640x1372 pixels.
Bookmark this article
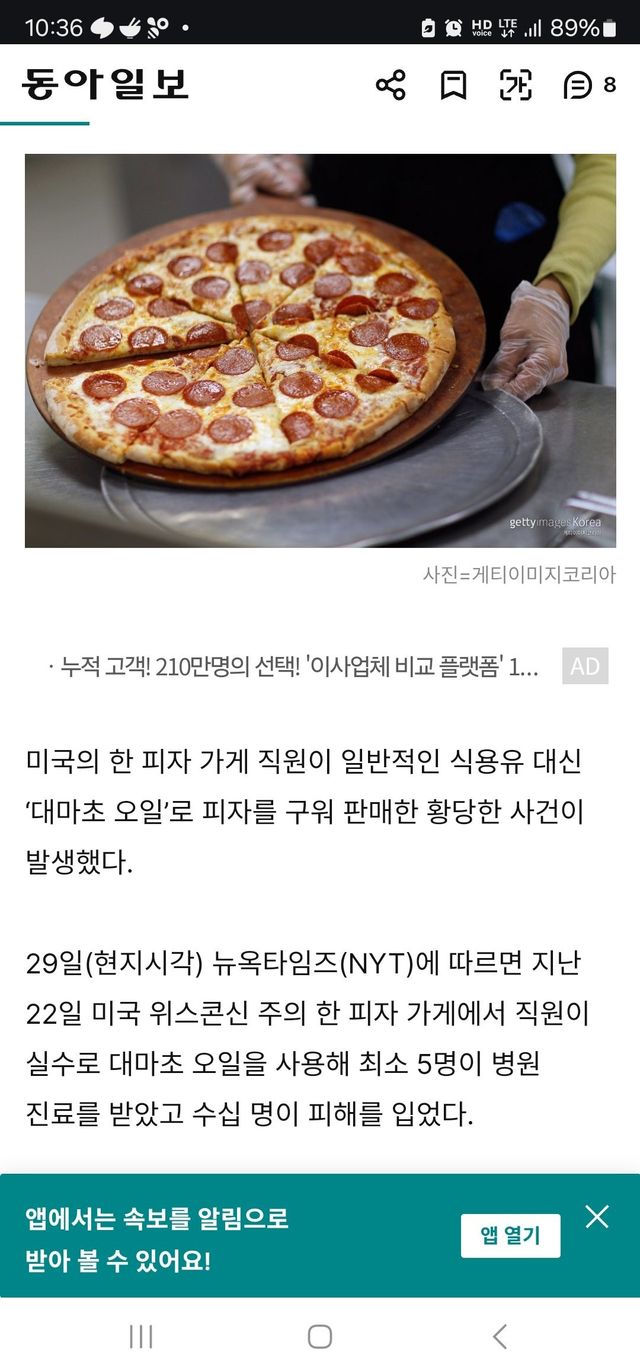click(453, 85)
